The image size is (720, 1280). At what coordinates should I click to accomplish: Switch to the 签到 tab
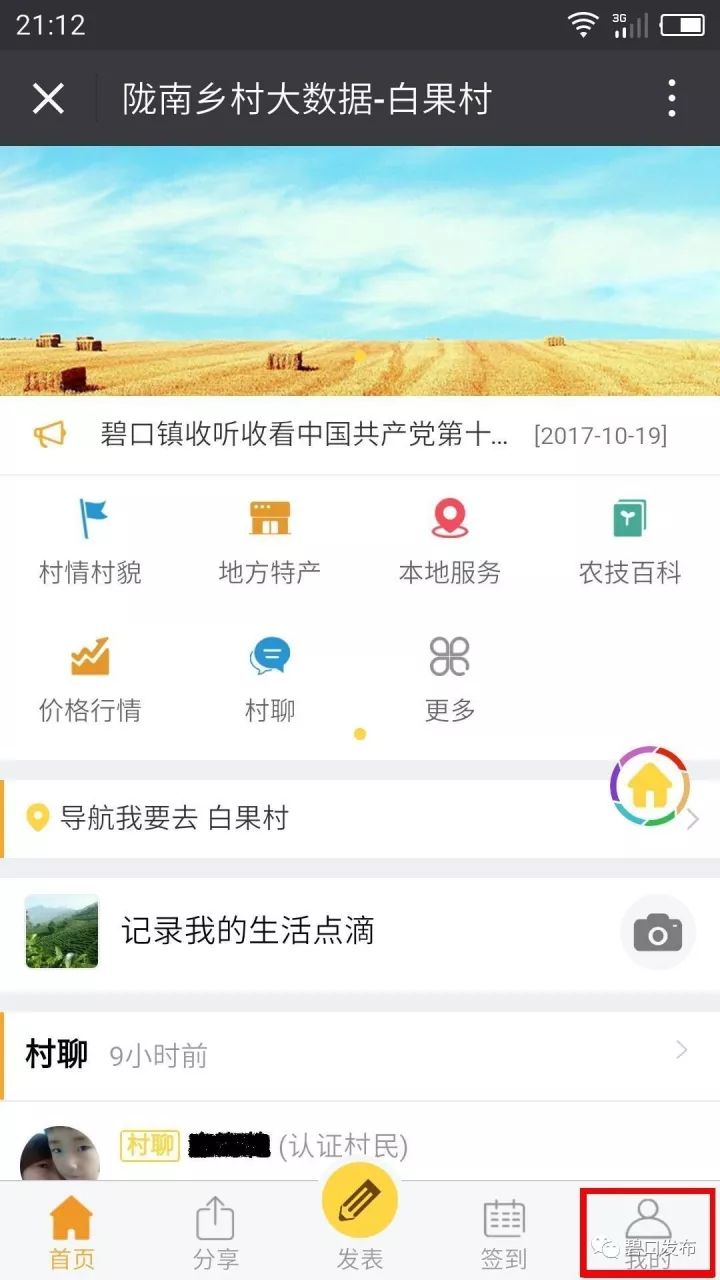pyautogui.click(x=505, y=1230)
